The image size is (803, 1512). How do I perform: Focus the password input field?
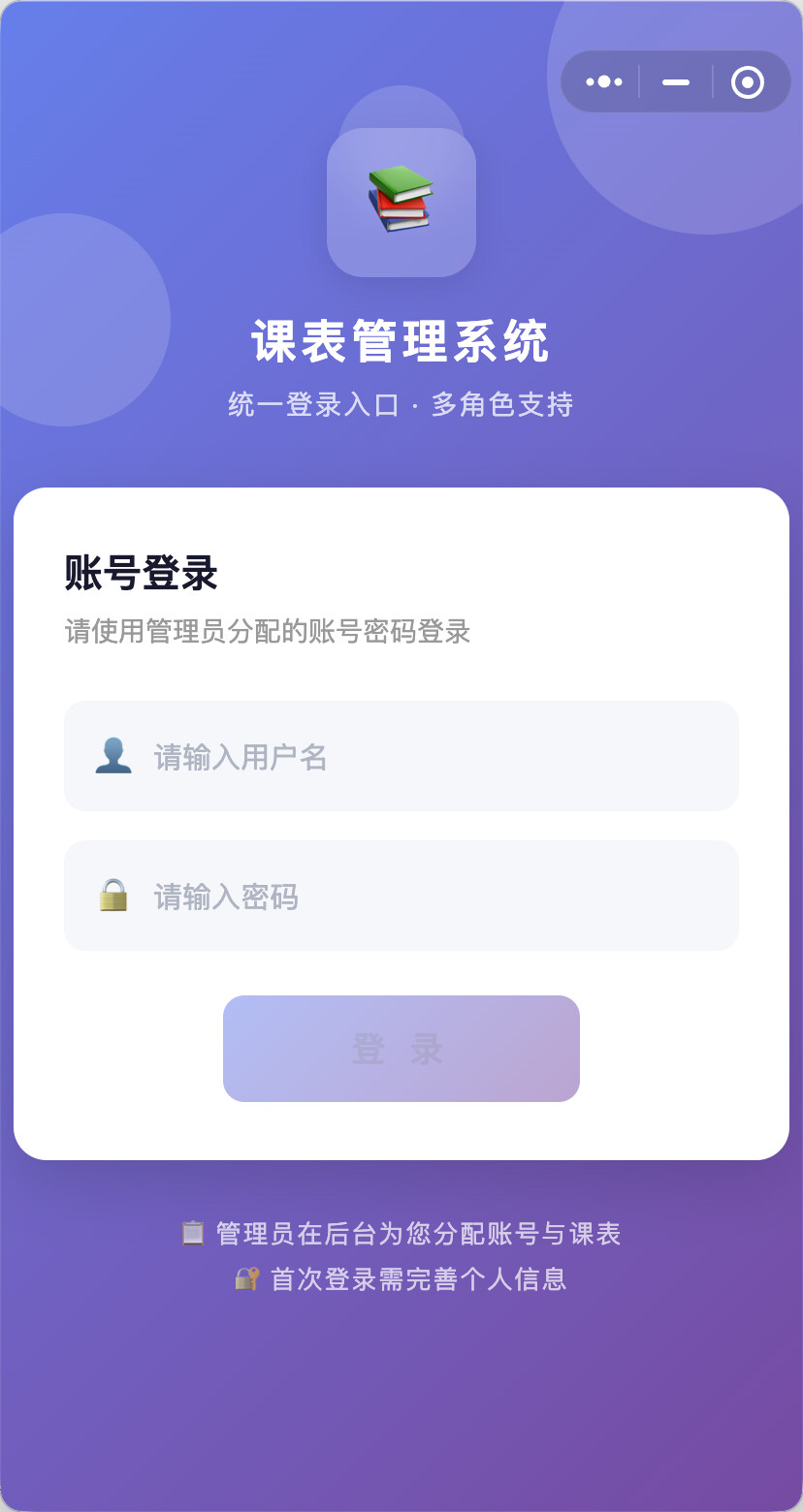coord(427,896)
